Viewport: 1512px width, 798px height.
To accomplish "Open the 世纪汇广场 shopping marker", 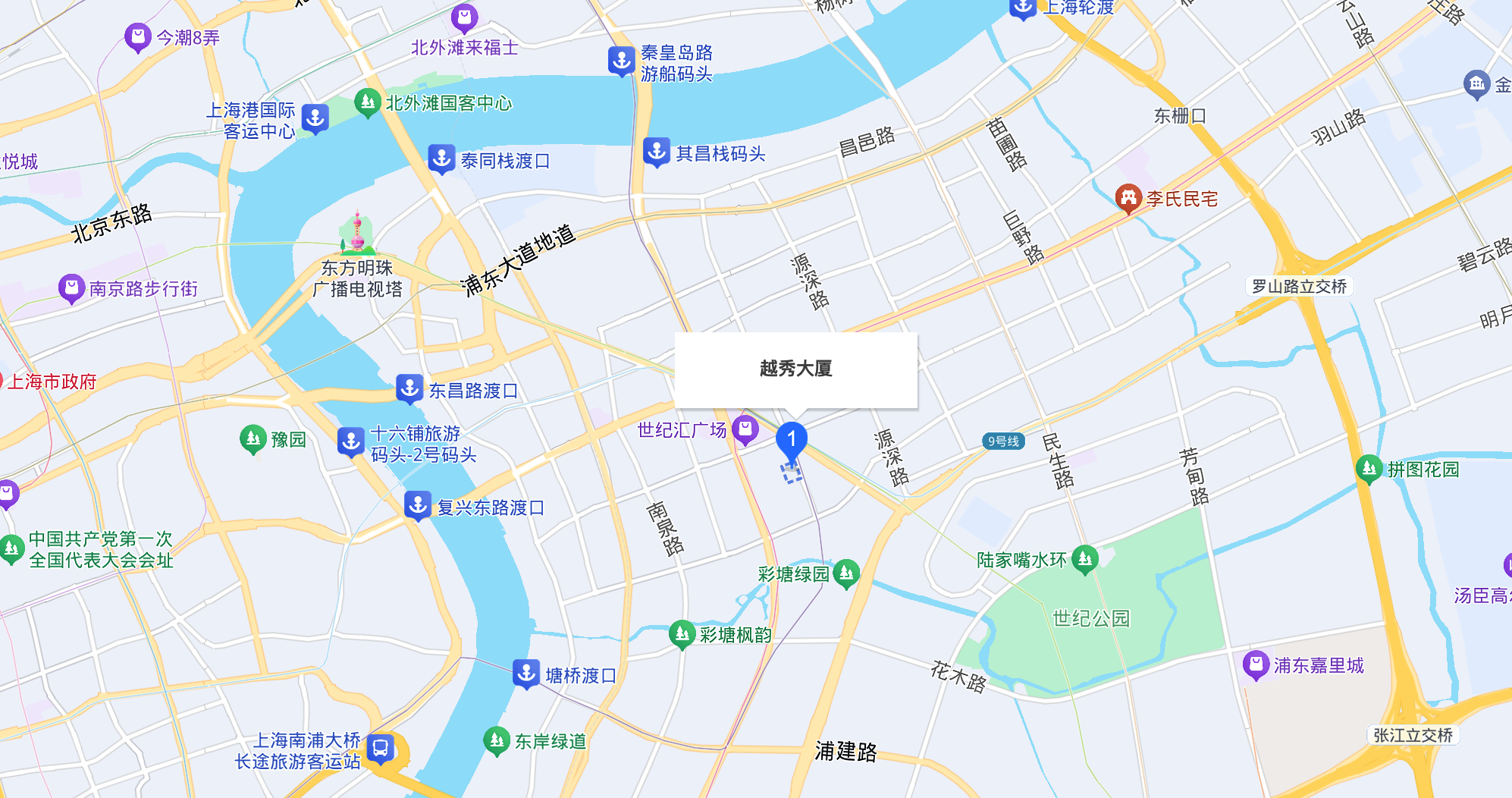I will tap(745, 429).
